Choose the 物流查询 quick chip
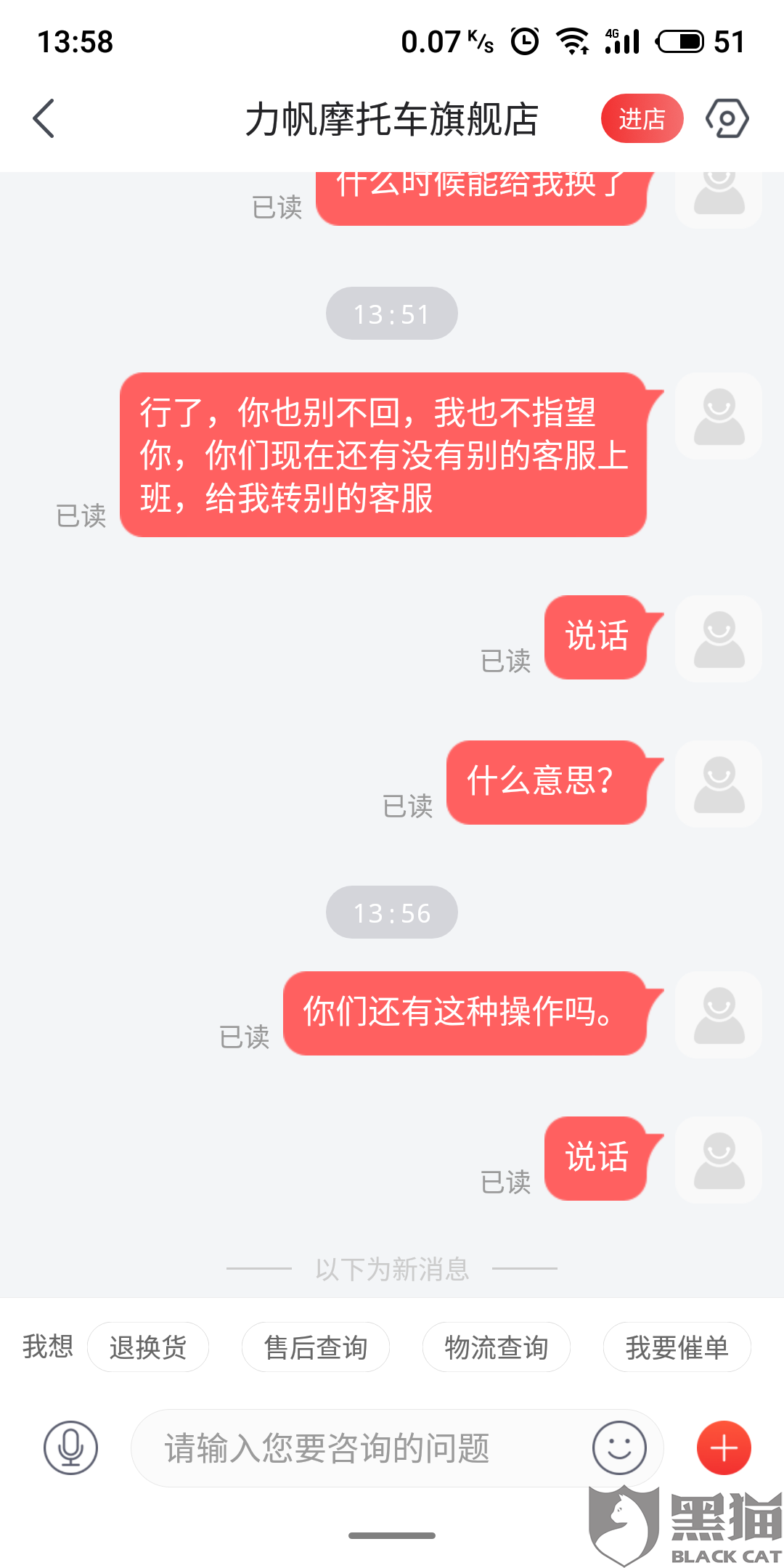 click(x=497, y=1347)
